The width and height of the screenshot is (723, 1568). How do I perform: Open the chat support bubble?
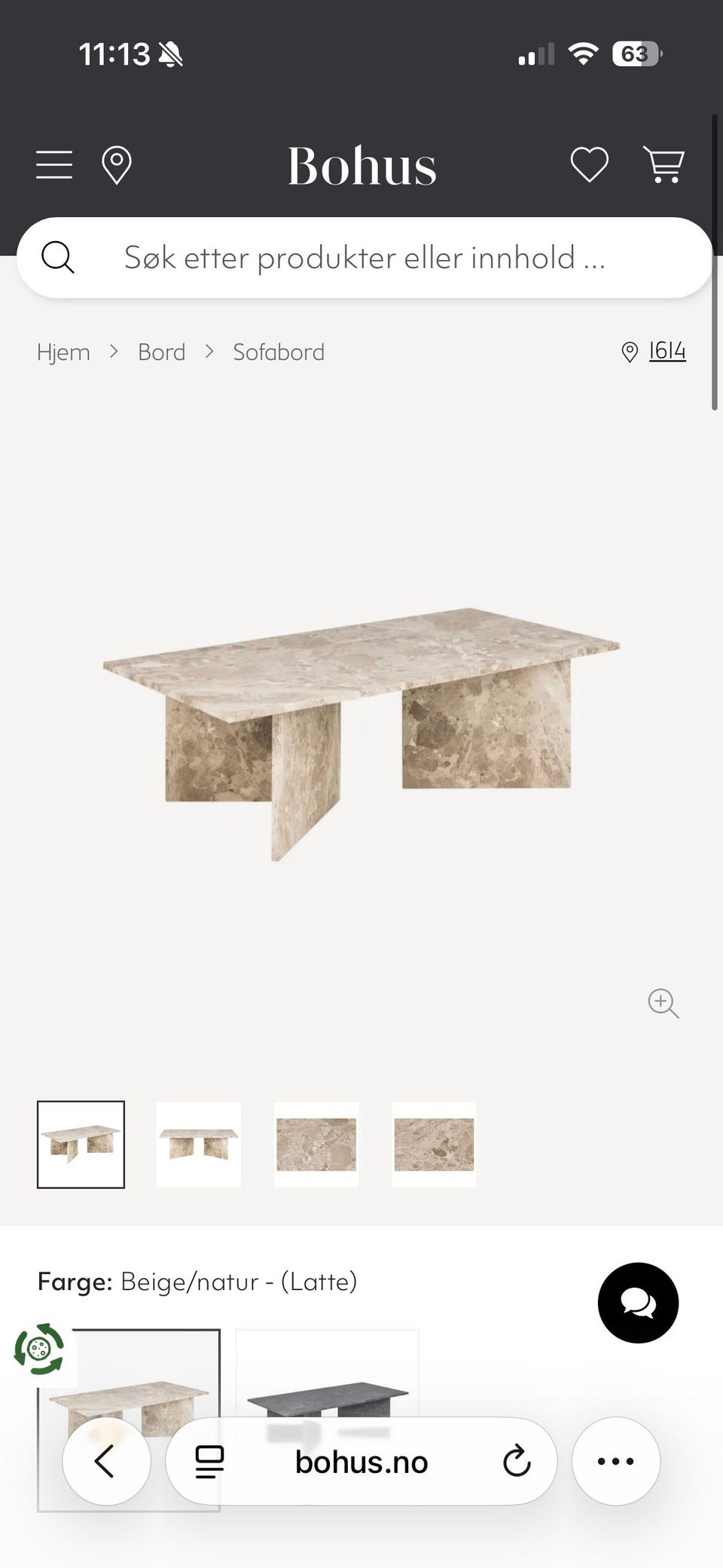coord(638,1303)
